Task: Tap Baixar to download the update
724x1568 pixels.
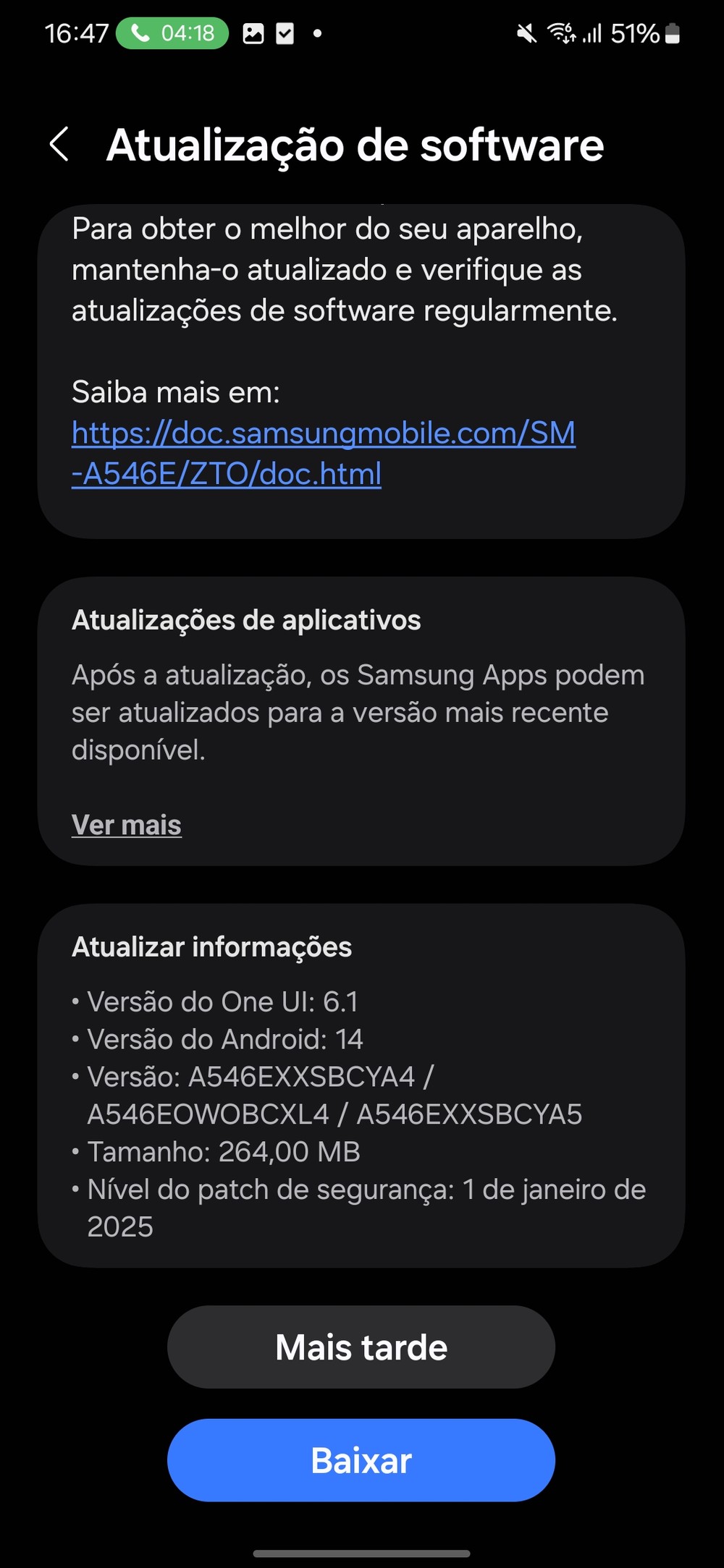Action: click(361, 1460)
